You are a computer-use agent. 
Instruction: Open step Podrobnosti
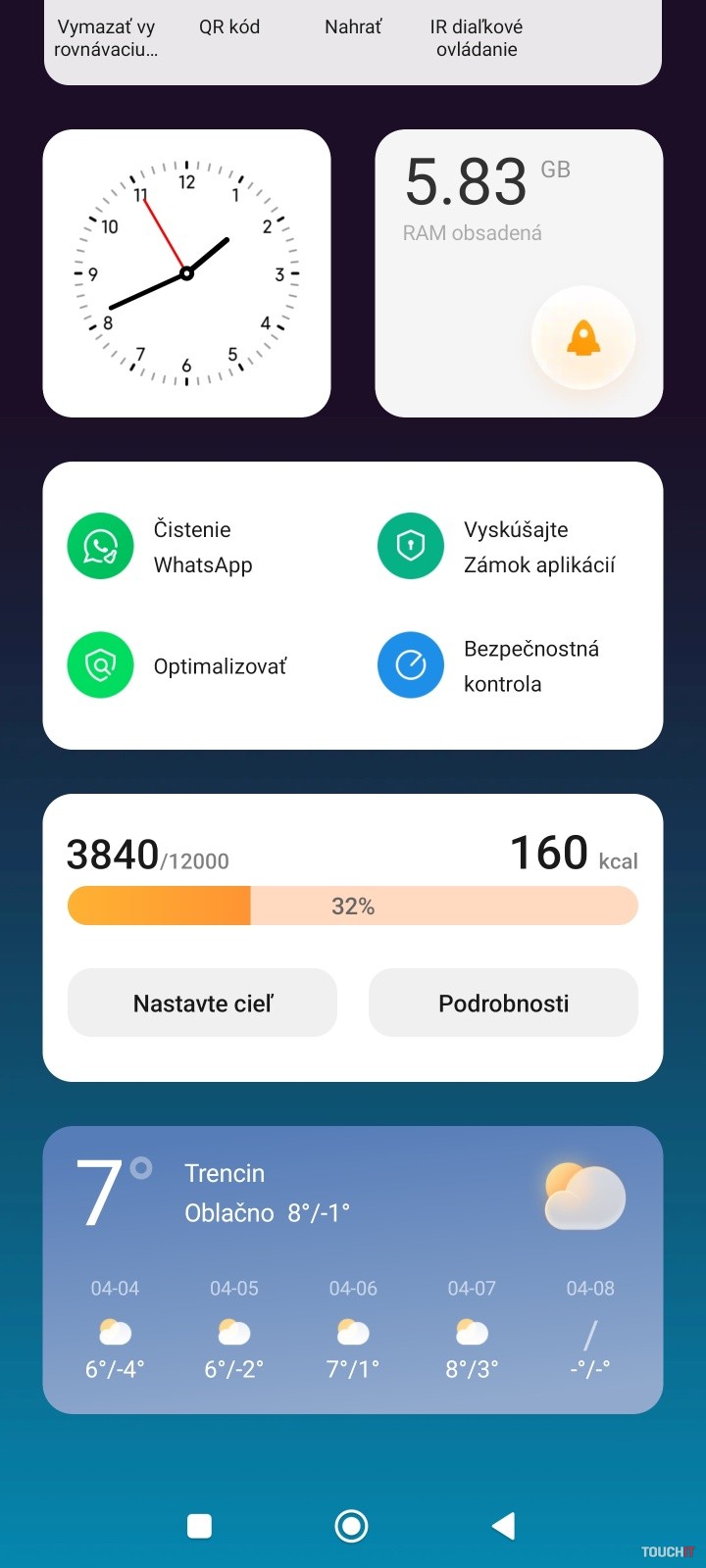(x=503, y=1003)
